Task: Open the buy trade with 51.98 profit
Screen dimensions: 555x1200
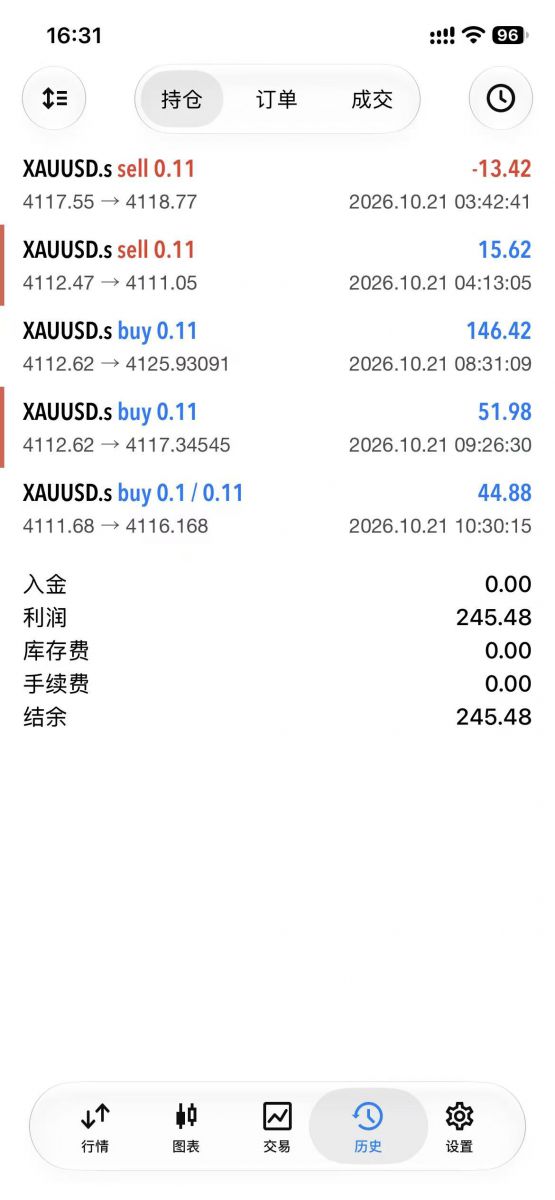Action: click(x=277, y=427)
